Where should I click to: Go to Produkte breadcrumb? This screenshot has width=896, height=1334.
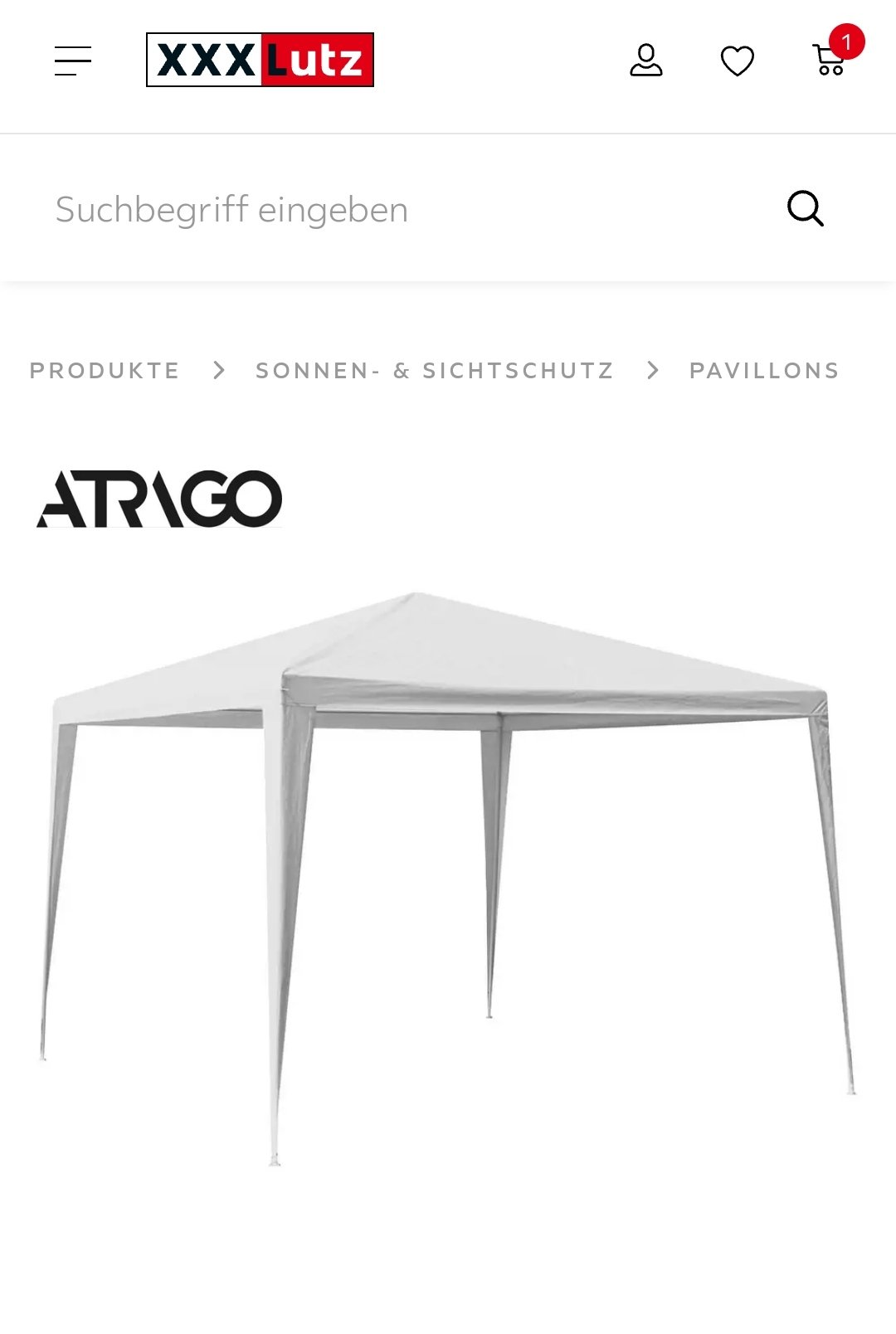coord(105,371)
